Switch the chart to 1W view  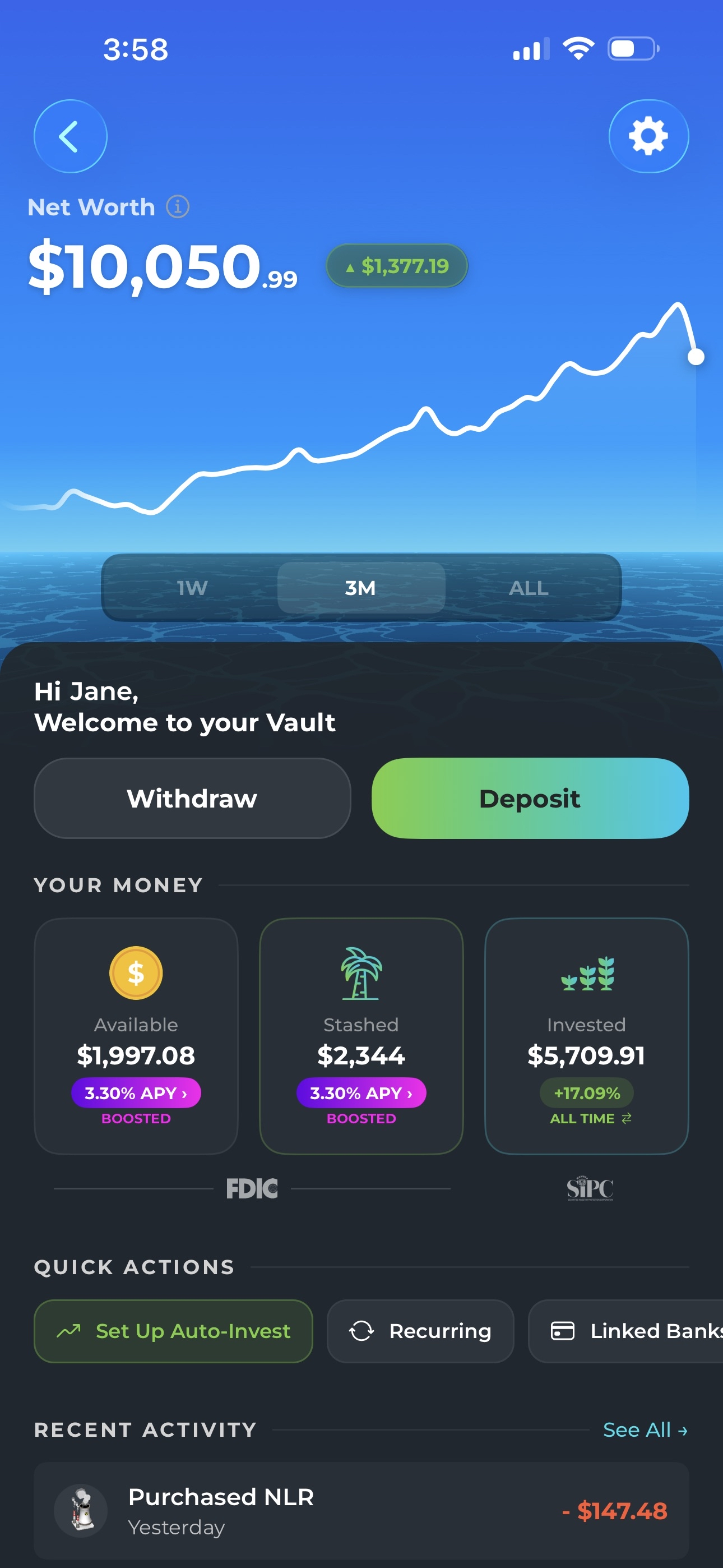click(x=191, y=588)
